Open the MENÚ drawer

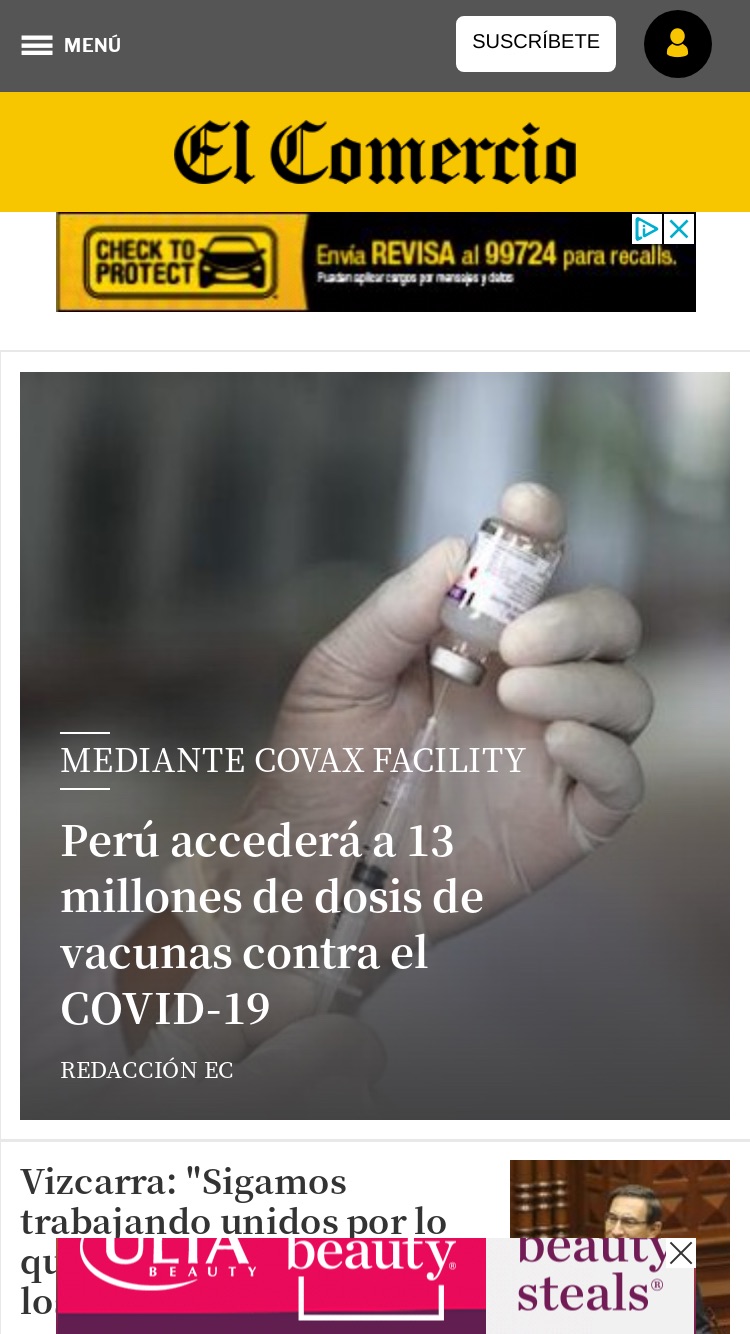71,45
